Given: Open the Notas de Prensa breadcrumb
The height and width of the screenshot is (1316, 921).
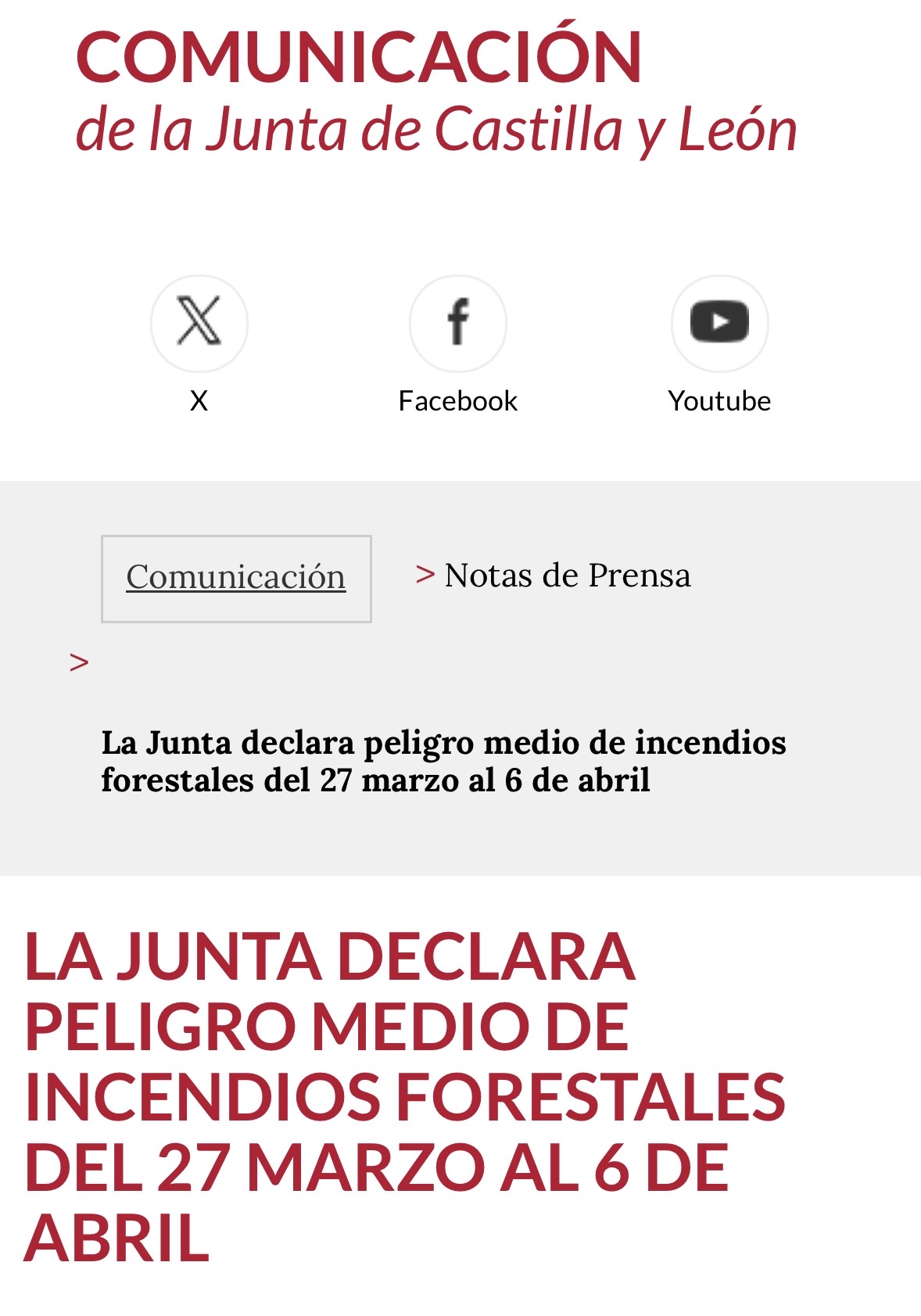Looking at the screenshot, I should [567, 576].
